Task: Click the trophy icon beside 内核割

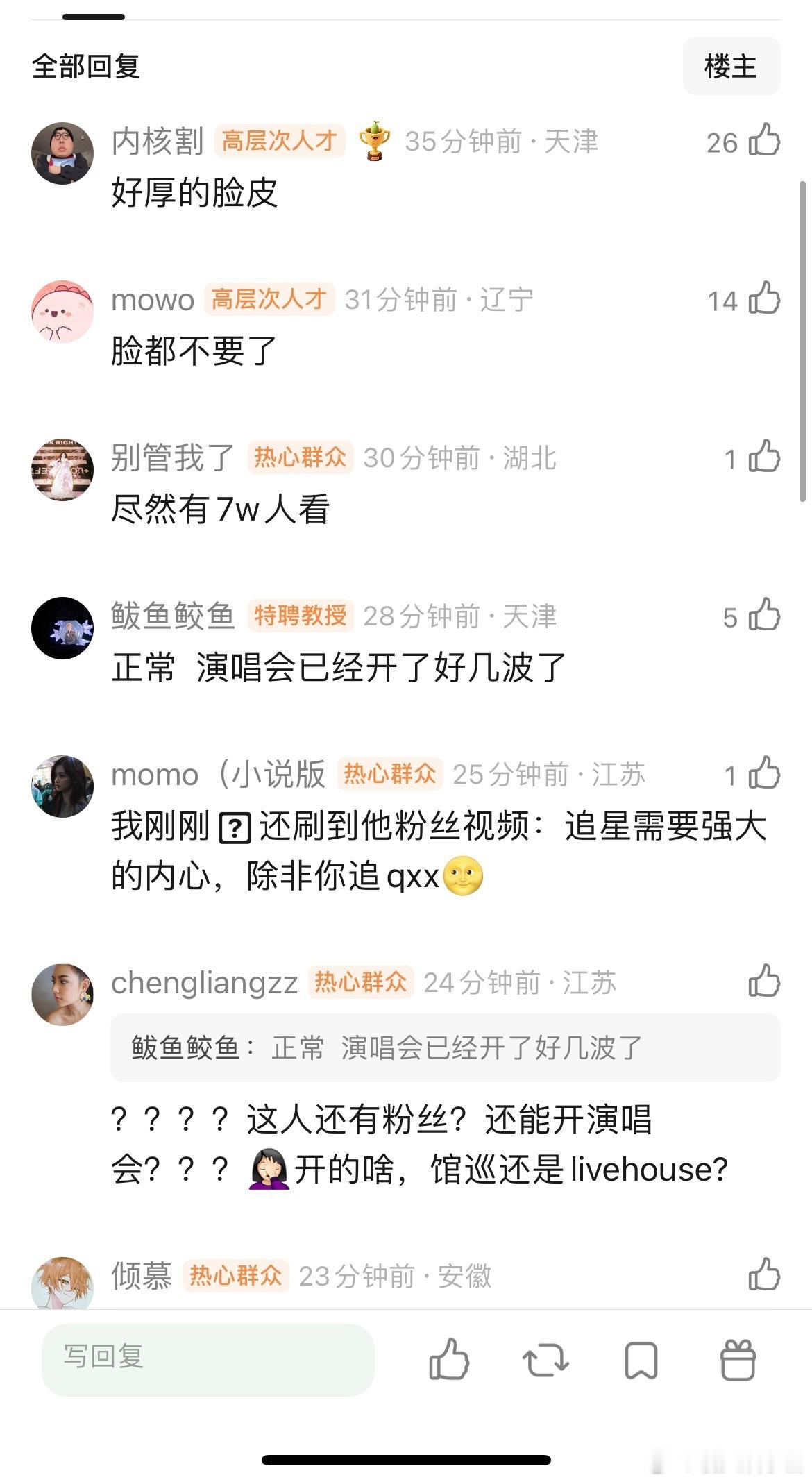Action: (x=374, y=140)
